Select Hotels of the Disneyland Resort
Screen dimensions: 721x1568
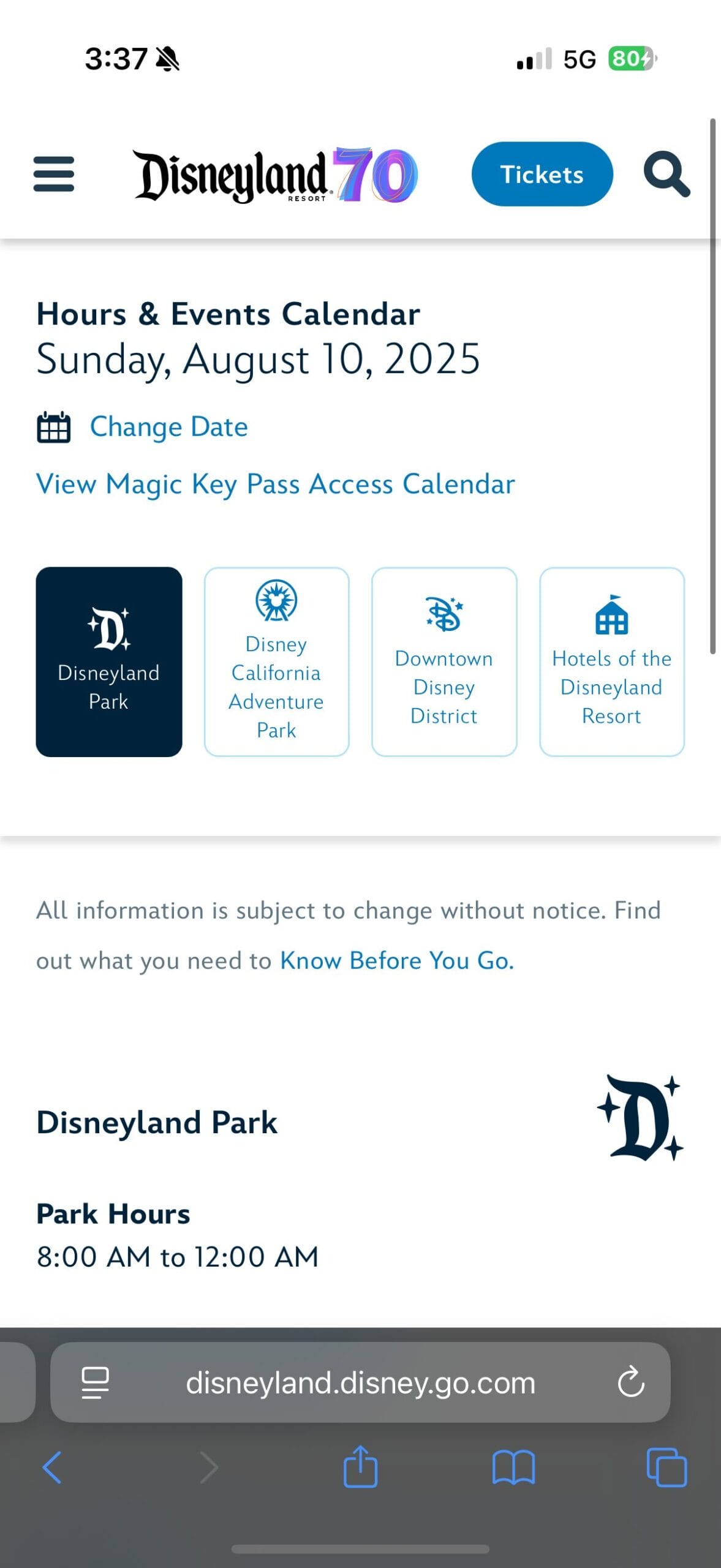pyautogui.click(x=611, y=661)
